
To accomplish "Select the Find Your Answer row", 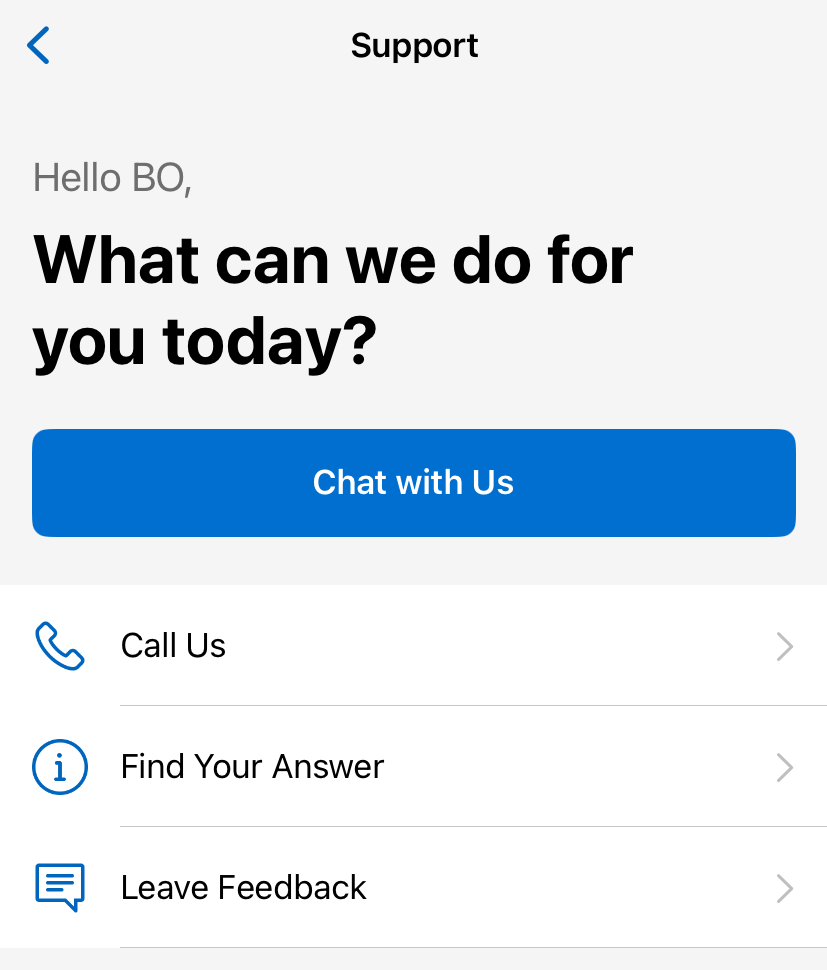I will click(x=251, y=767).
